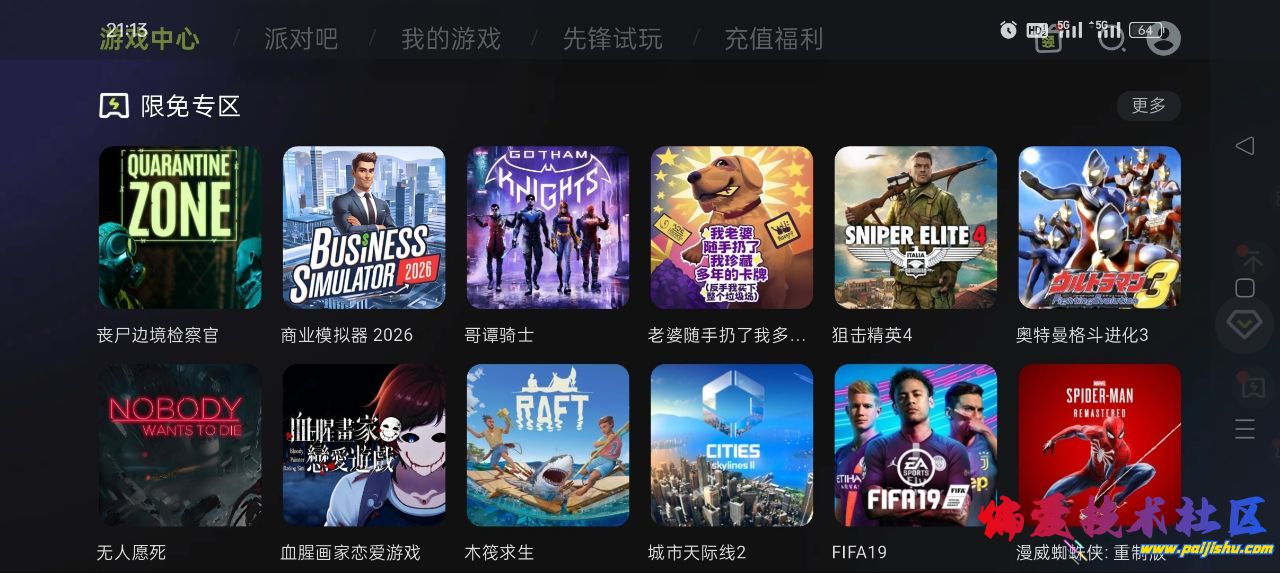The image size is (1280, 573).
Task: Choose the 城市天际线2 game
Action: (x=732, y=445)
